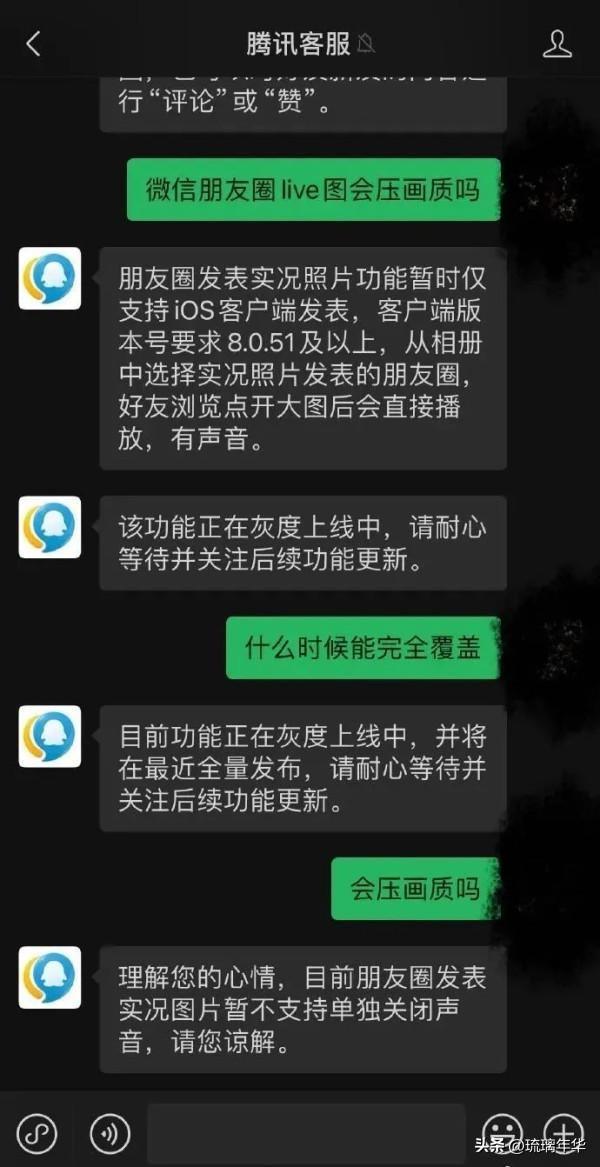
Task: Go back from the 腾讯客服 chat
Action: (34, 44)
